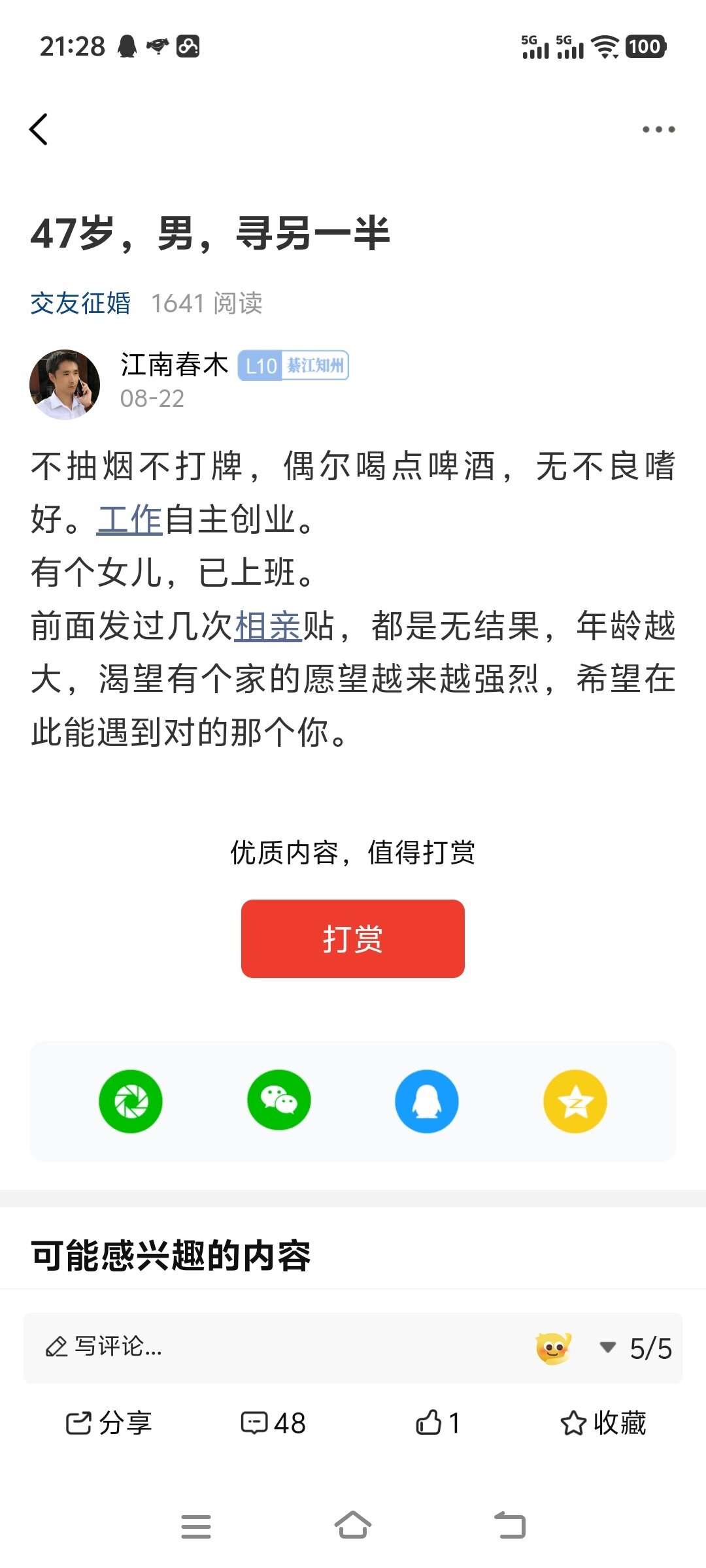706x1568 pixels.
Task: Like this post
Action: 438,1423
